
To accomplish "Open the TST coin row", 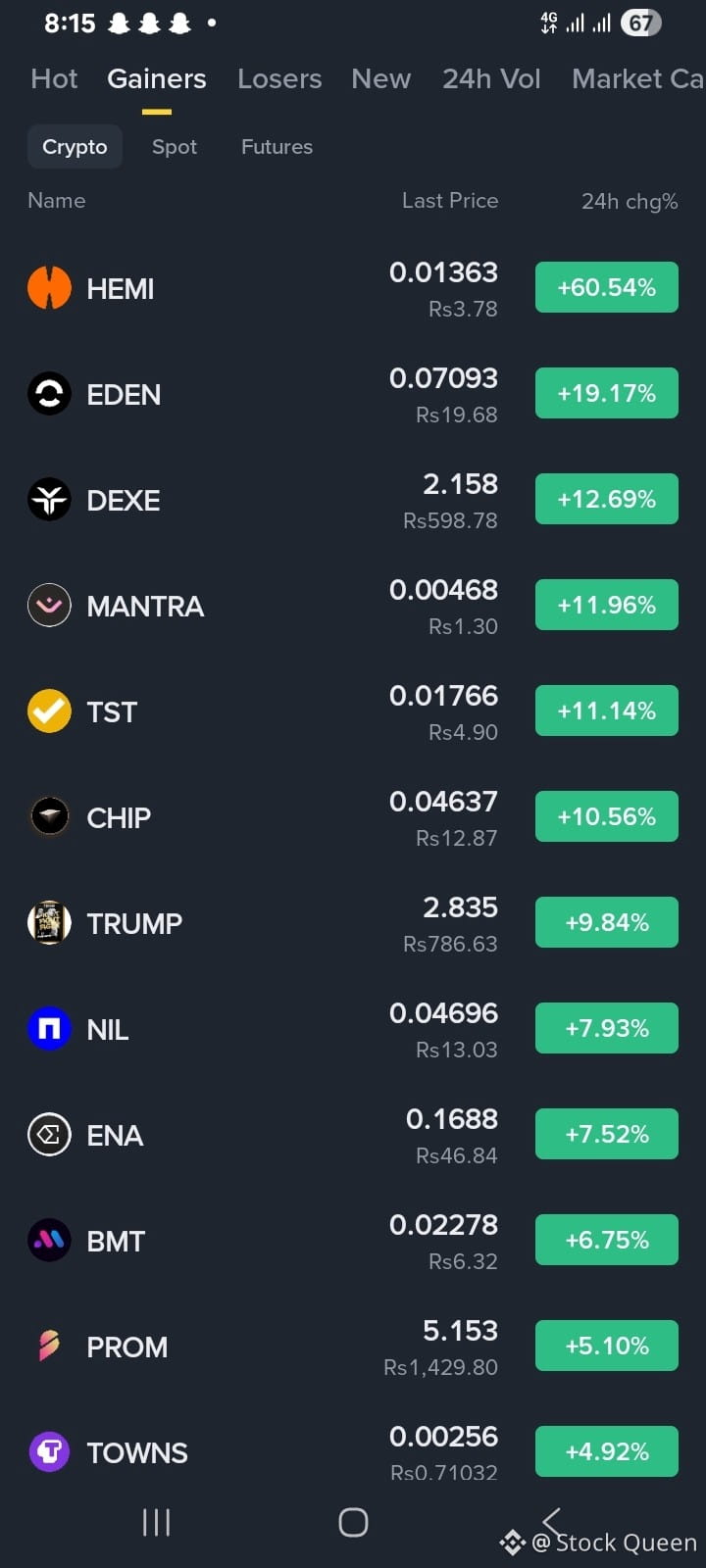I will [353, 711].
